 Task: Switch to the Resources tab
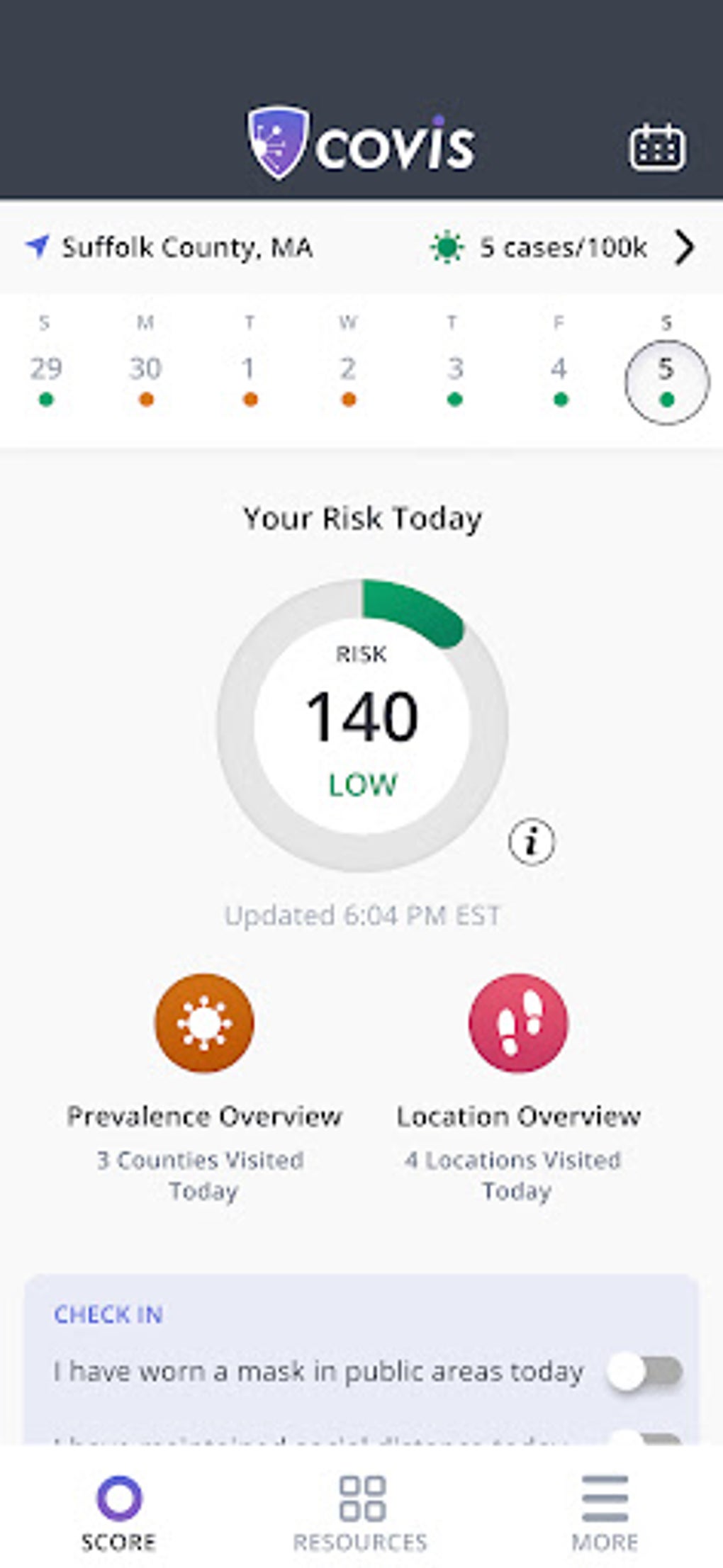[x=361, y=1513]
